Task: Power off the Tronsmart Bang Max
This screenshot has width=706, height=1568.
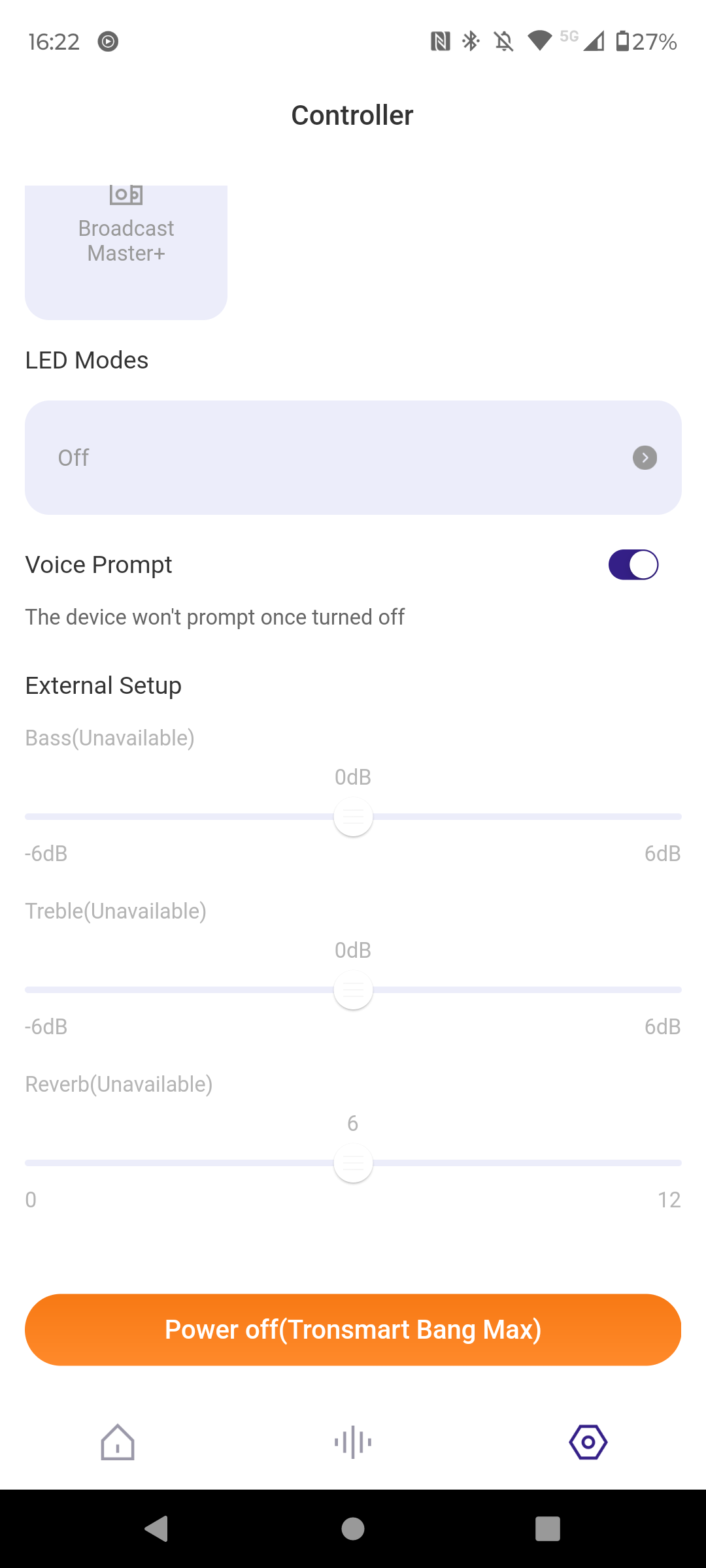Action: (x=353, y=1330)
